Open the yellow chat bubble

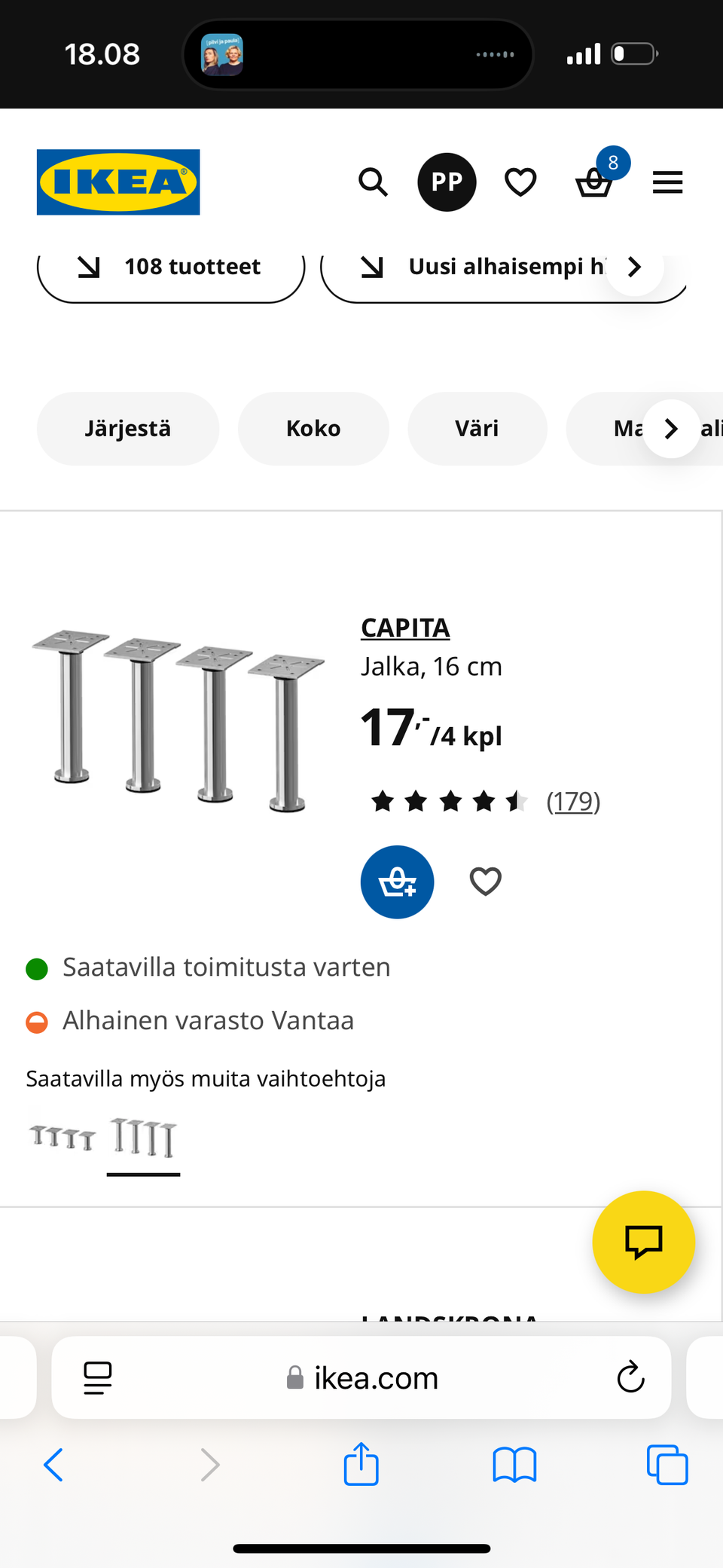643,1242
